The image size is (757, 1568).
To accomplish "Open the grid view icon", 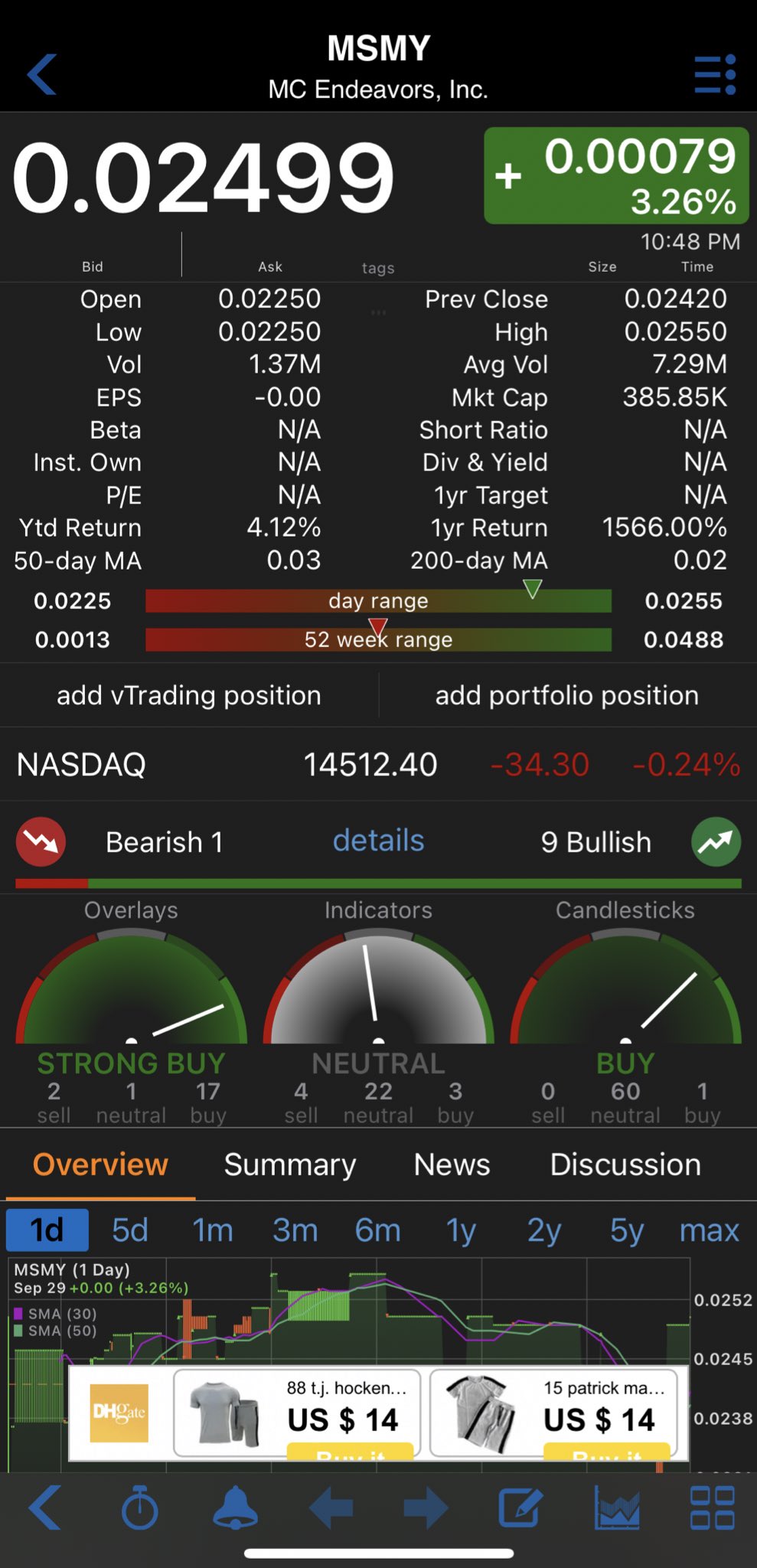I will pyautogui.click(x=712, y=1508).
